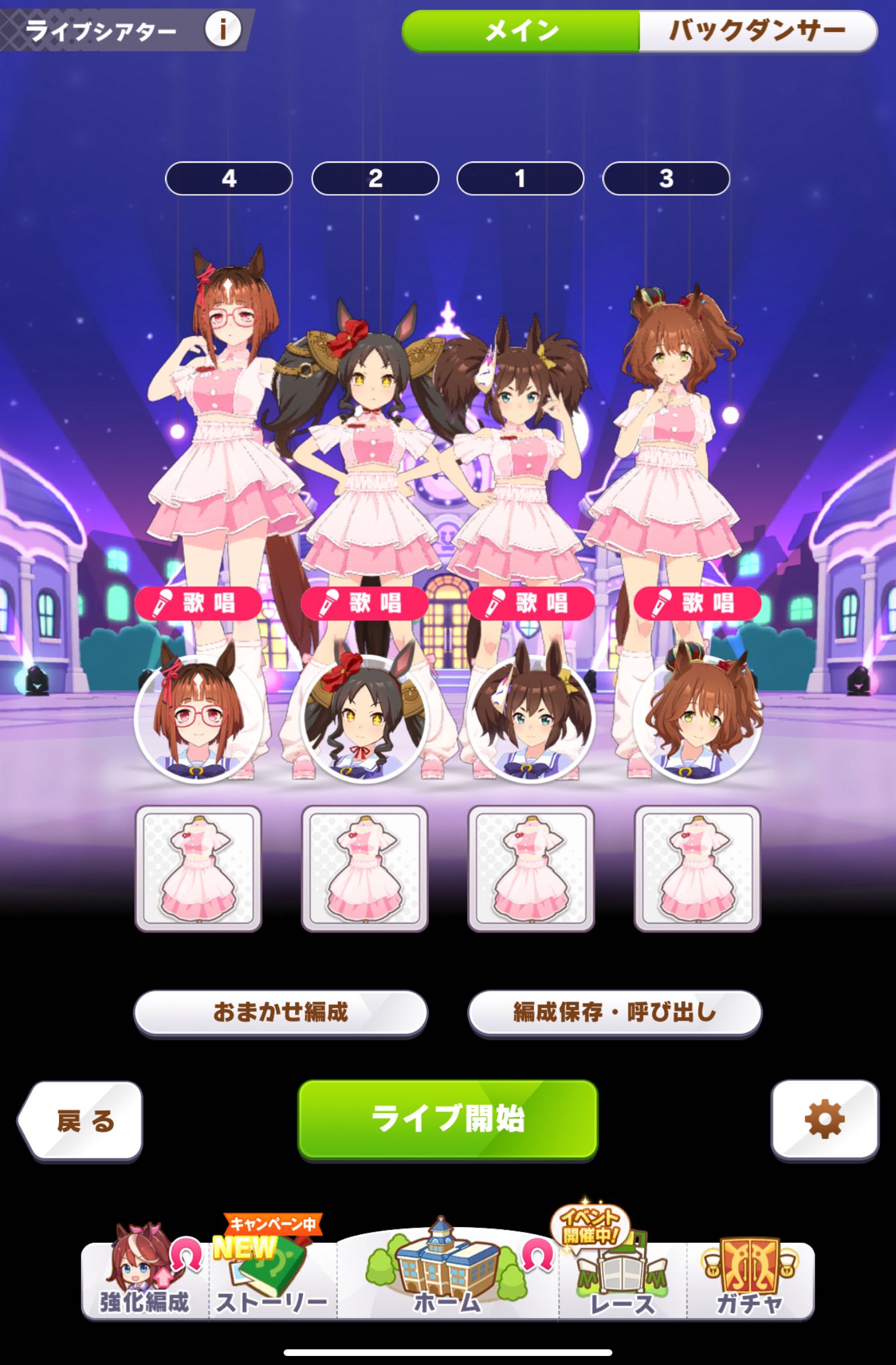Open the ライブシアター info icon
The height and width of the screenshot is (1365, 896).
click(x=222, y=28)
